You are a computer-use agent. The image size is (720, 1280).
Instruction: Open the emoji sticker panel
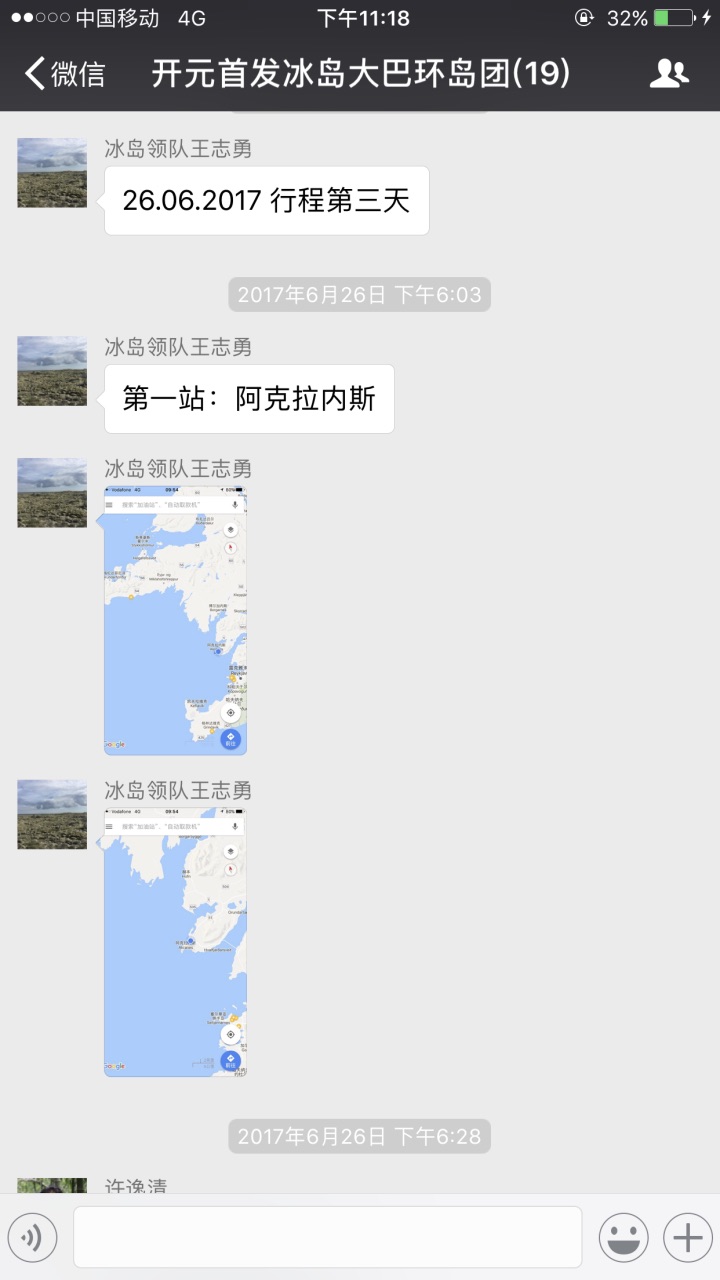point(623,1238)
